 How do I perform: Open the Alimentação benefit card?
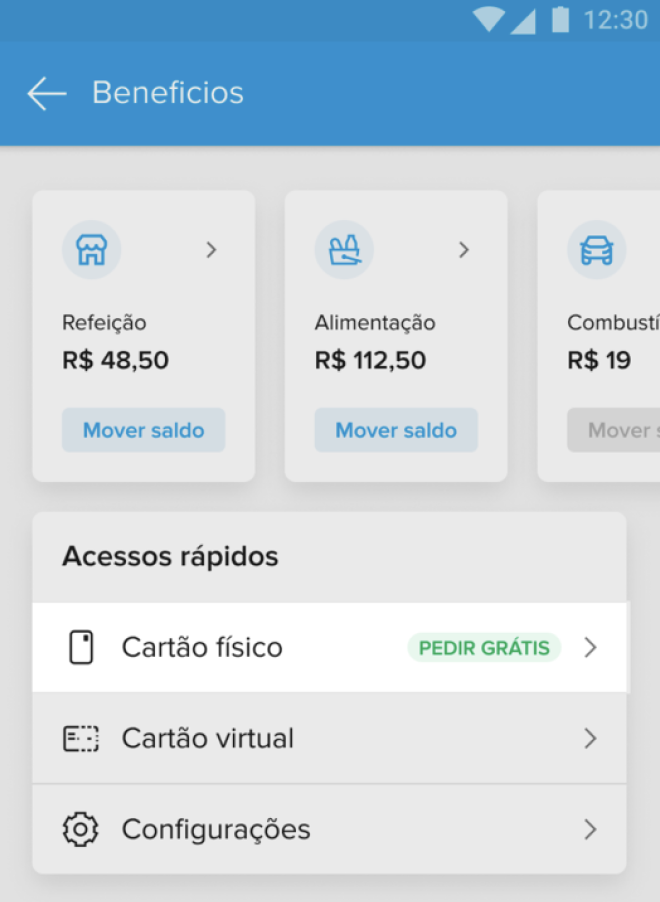pyautogui.click(x=396, y=290)
